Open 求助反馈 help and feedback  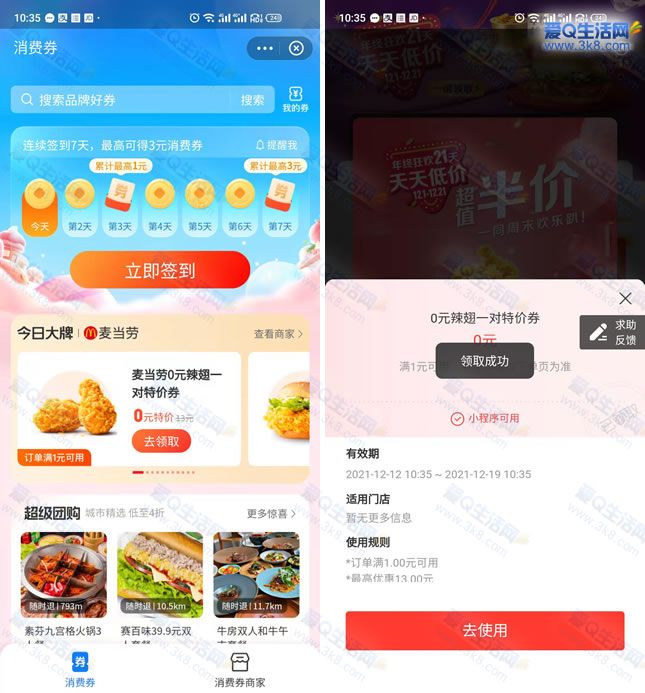[x=612, y=332]
